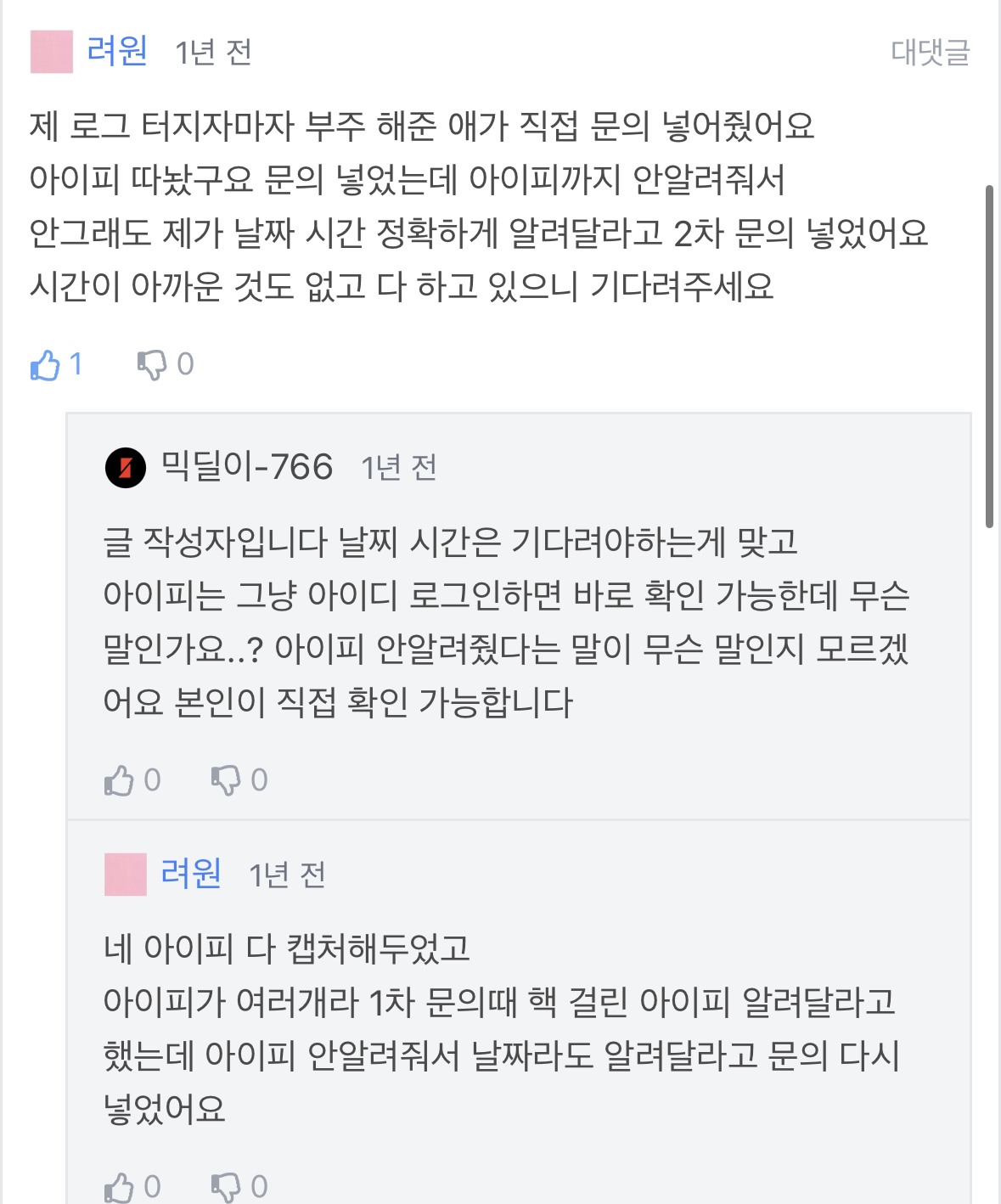Viewport: 1001px width, 1204px height.
Task: Like 믹딜이-766's reply
Action: coord(120,780)
